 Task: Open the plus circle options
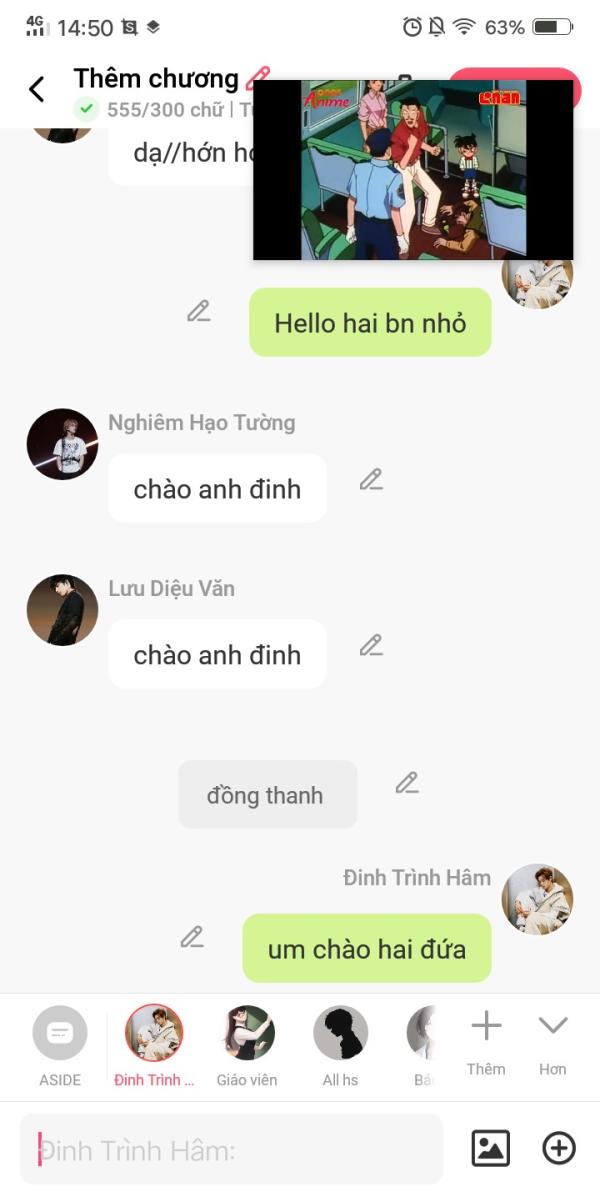pyautogui.click(x=559, y=1148)
